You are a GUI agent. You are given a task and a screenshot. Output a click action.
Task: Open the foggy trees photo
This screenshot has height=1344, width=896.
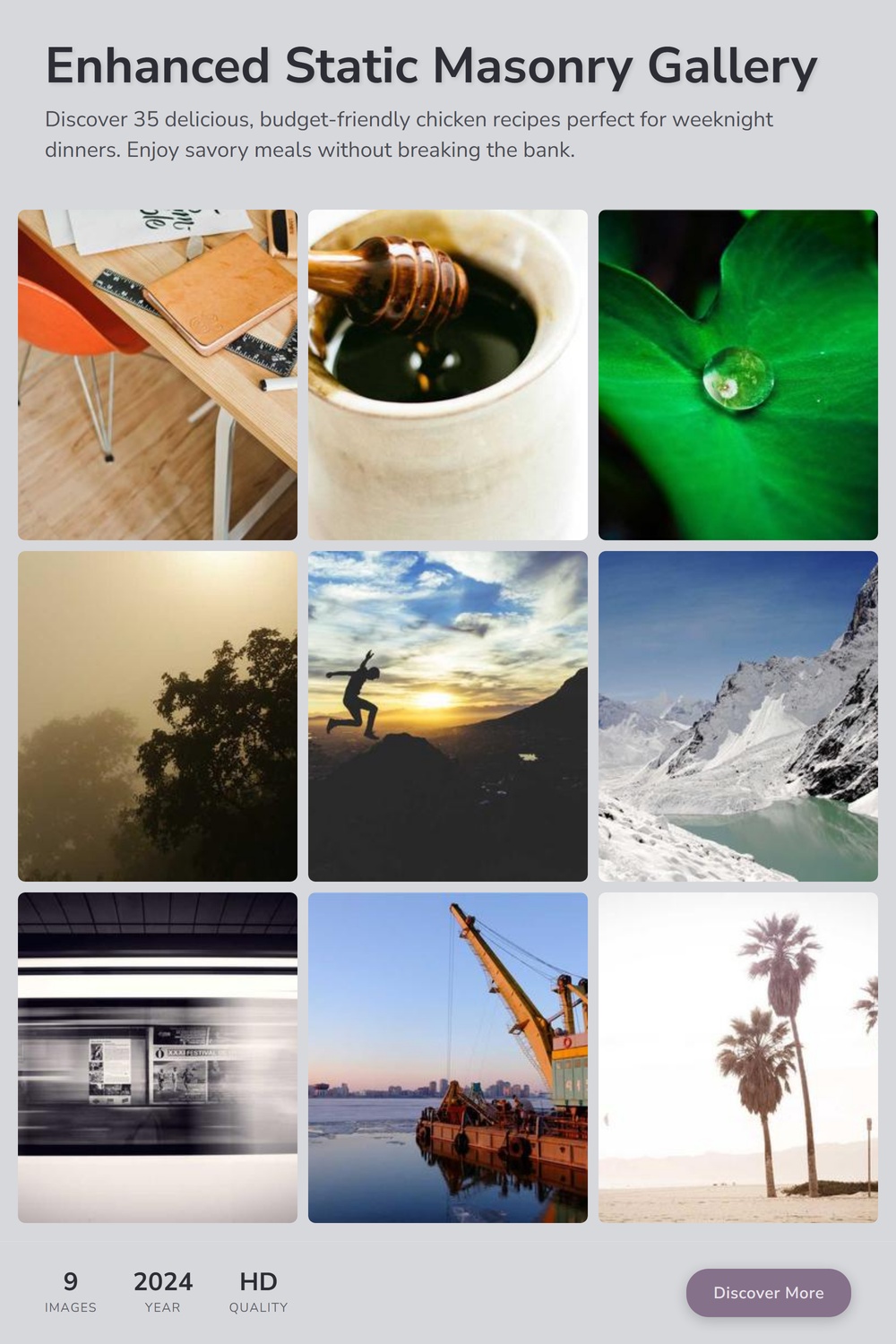(158, 716)
